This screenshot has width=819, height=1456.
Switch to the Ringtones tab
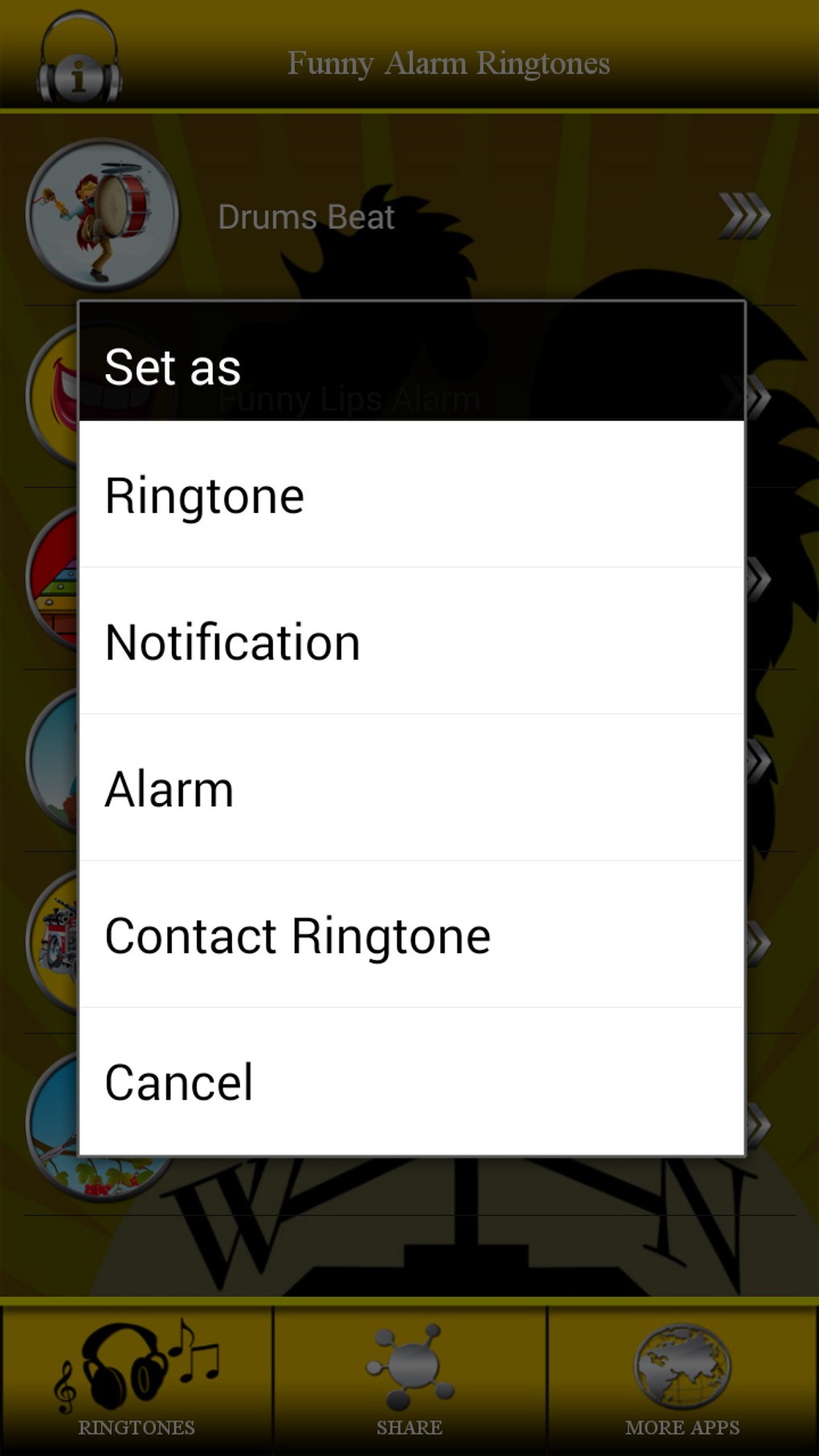(136, 1380)
